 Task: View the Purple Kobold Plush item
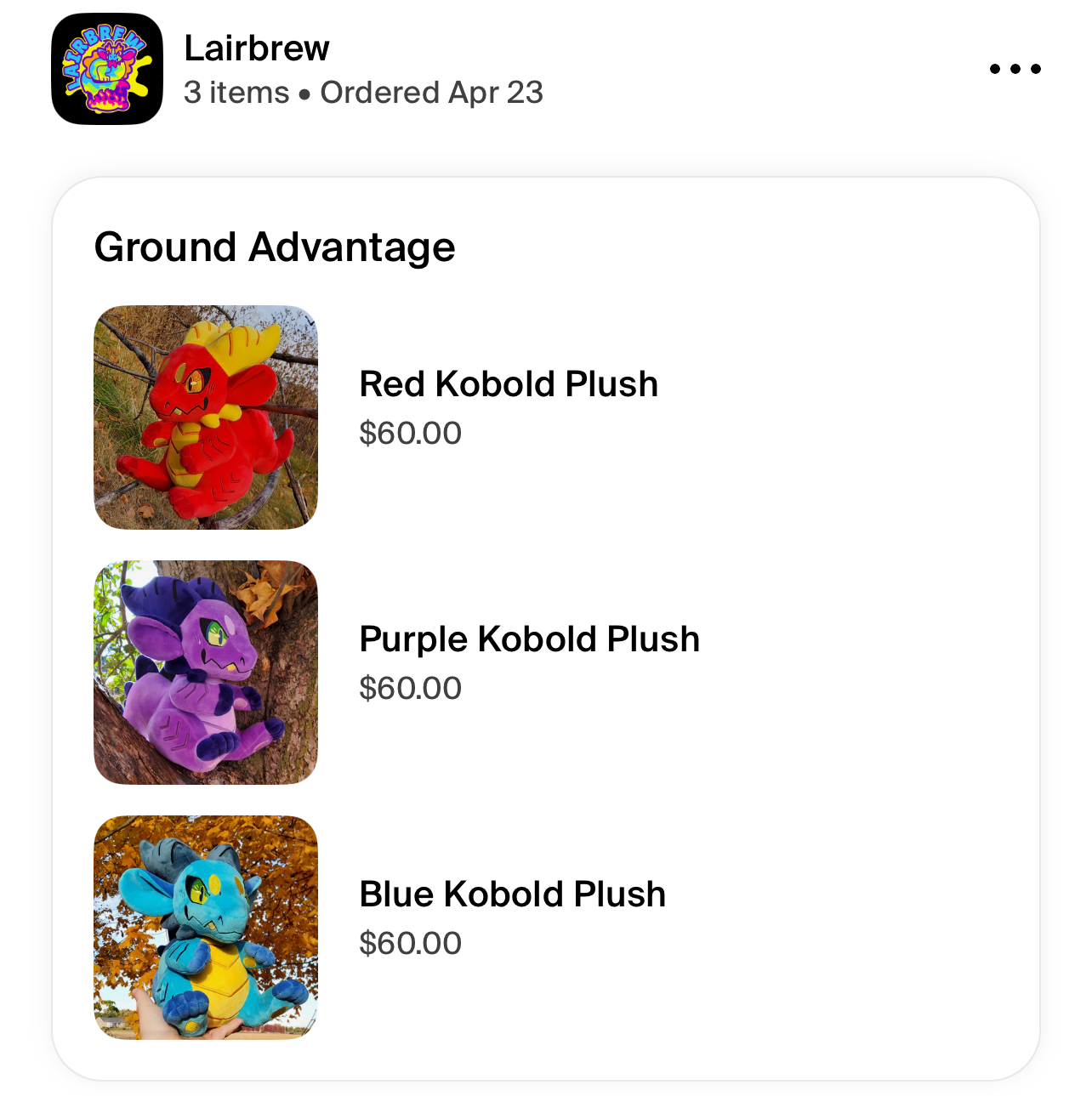[x=529, y=639]
